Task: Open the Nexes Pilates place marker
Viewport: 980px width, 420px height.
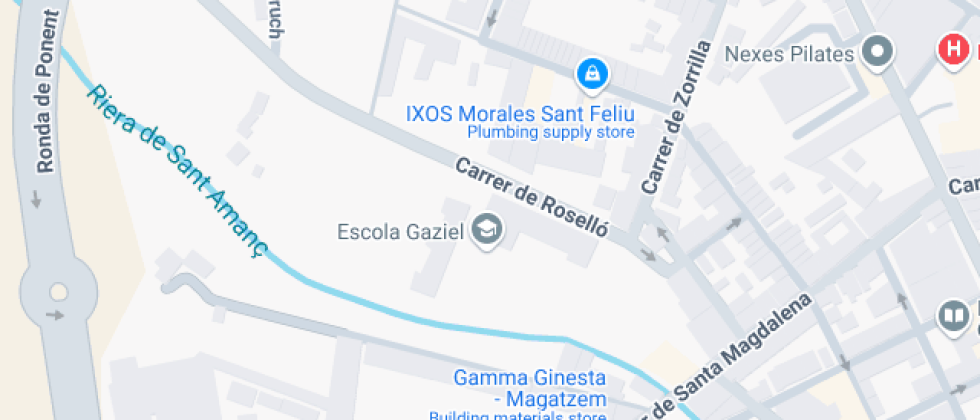Action: 878,51
